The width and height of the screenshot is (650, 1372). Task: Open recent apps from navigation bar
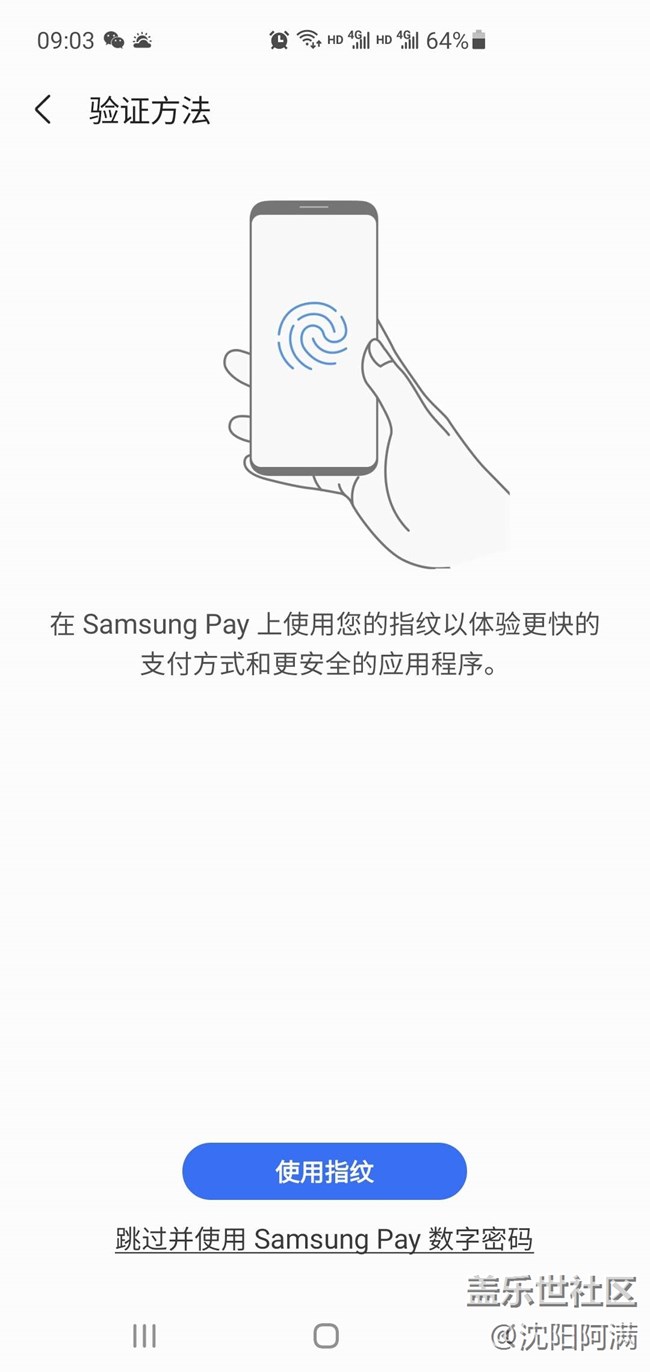pyautogui.click(x=144, y=1335)
